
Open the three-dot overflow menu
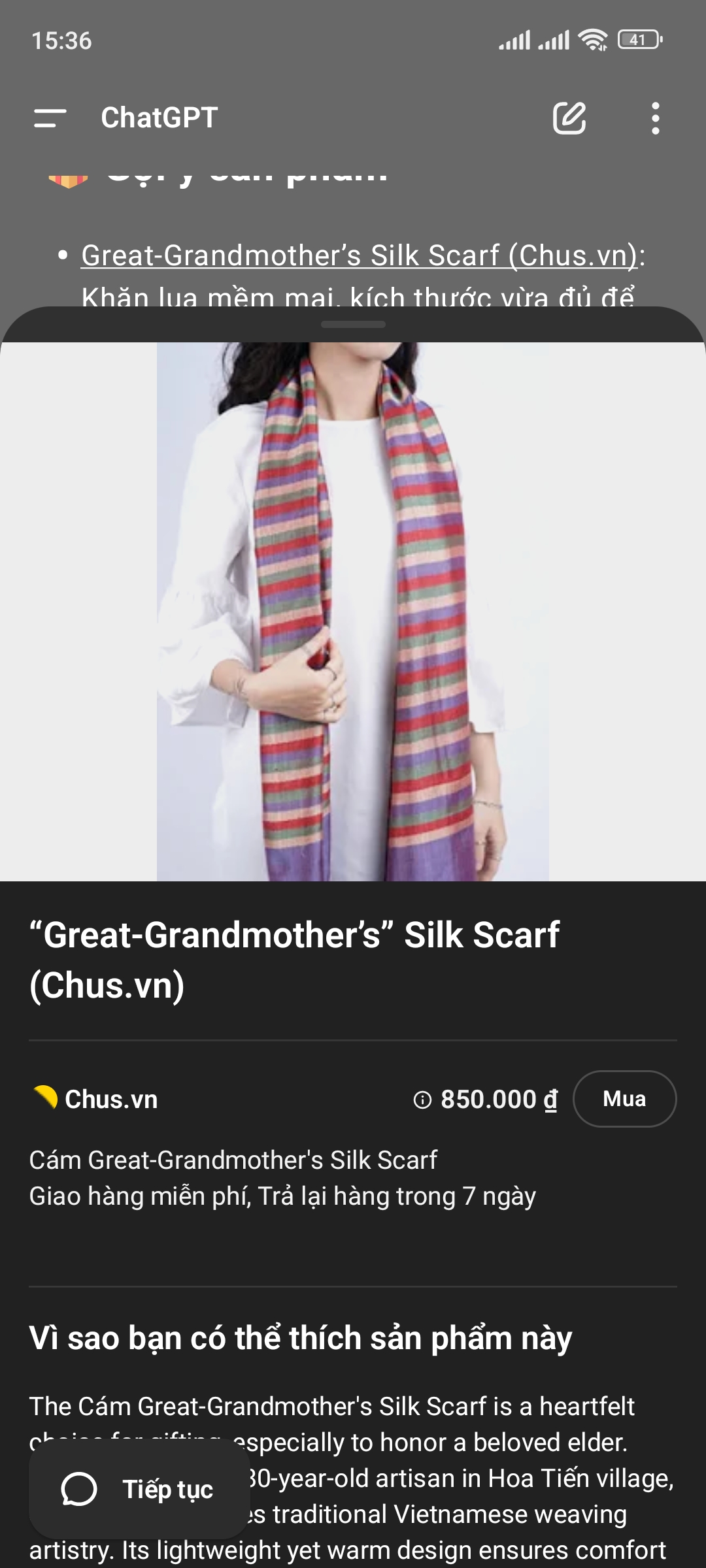tap(655, 118)
